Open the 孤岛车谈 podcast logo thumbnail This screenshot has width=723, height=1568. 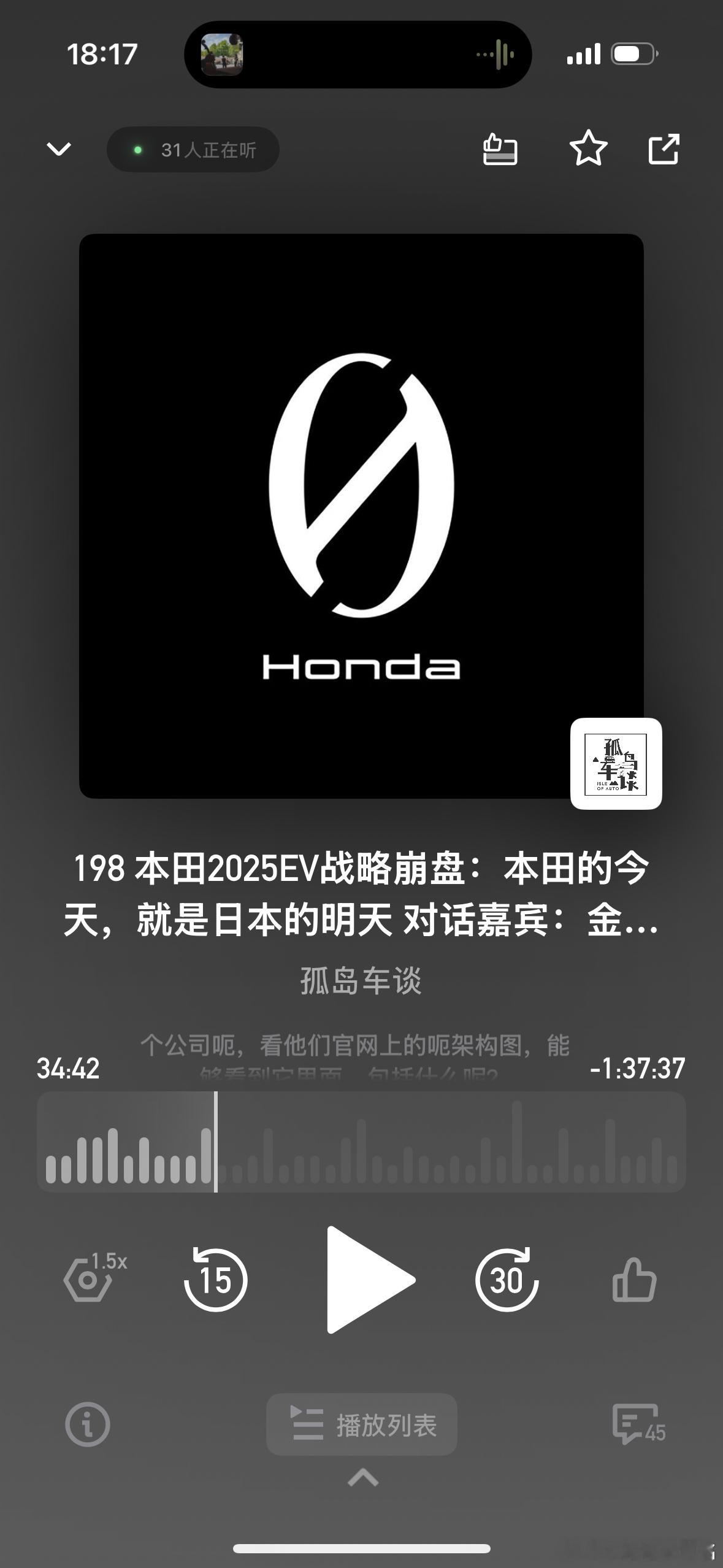[x=616, y=764]
